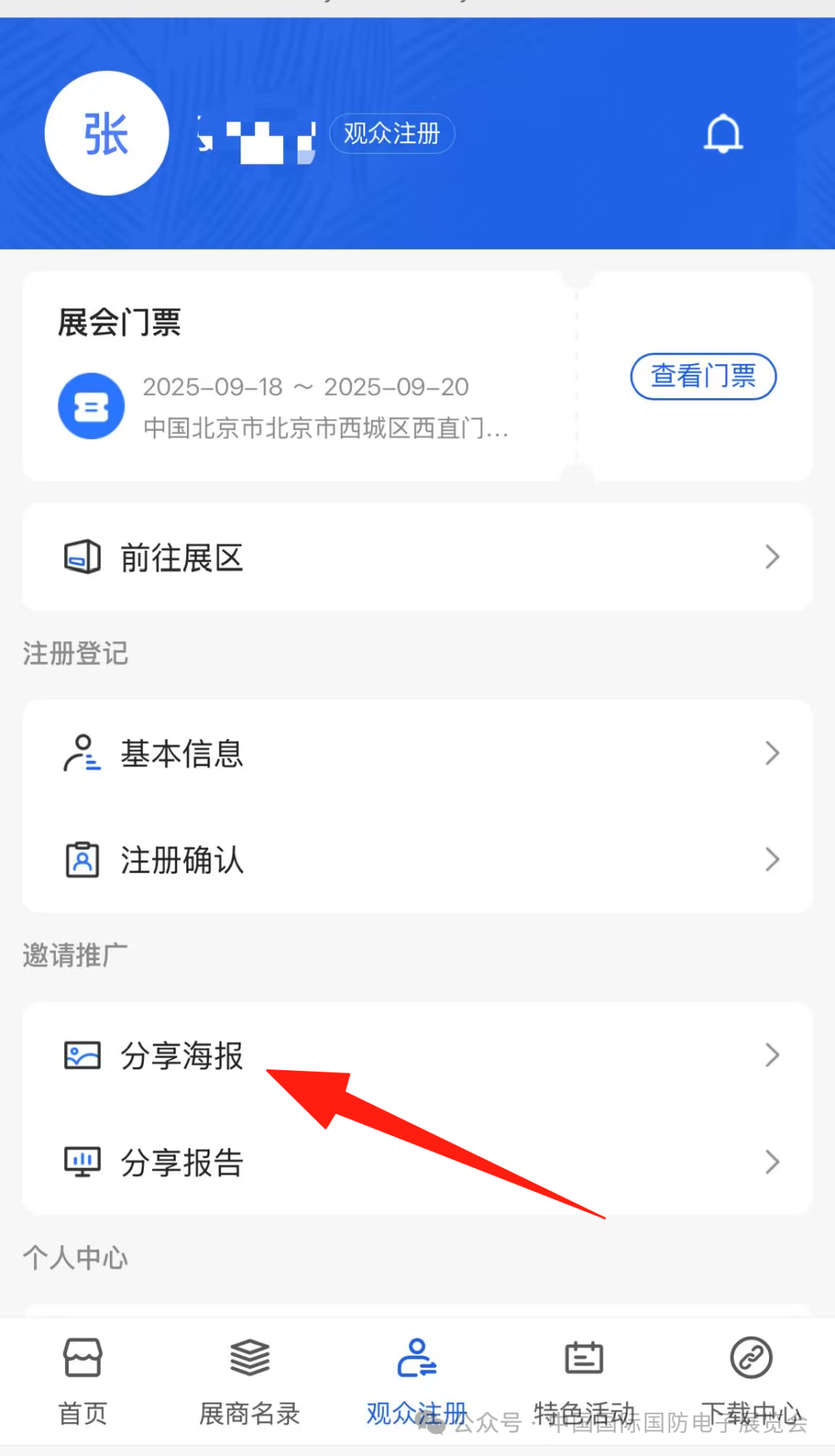
Task: Tap the 张 profile avatar
Action: (107, 133)
